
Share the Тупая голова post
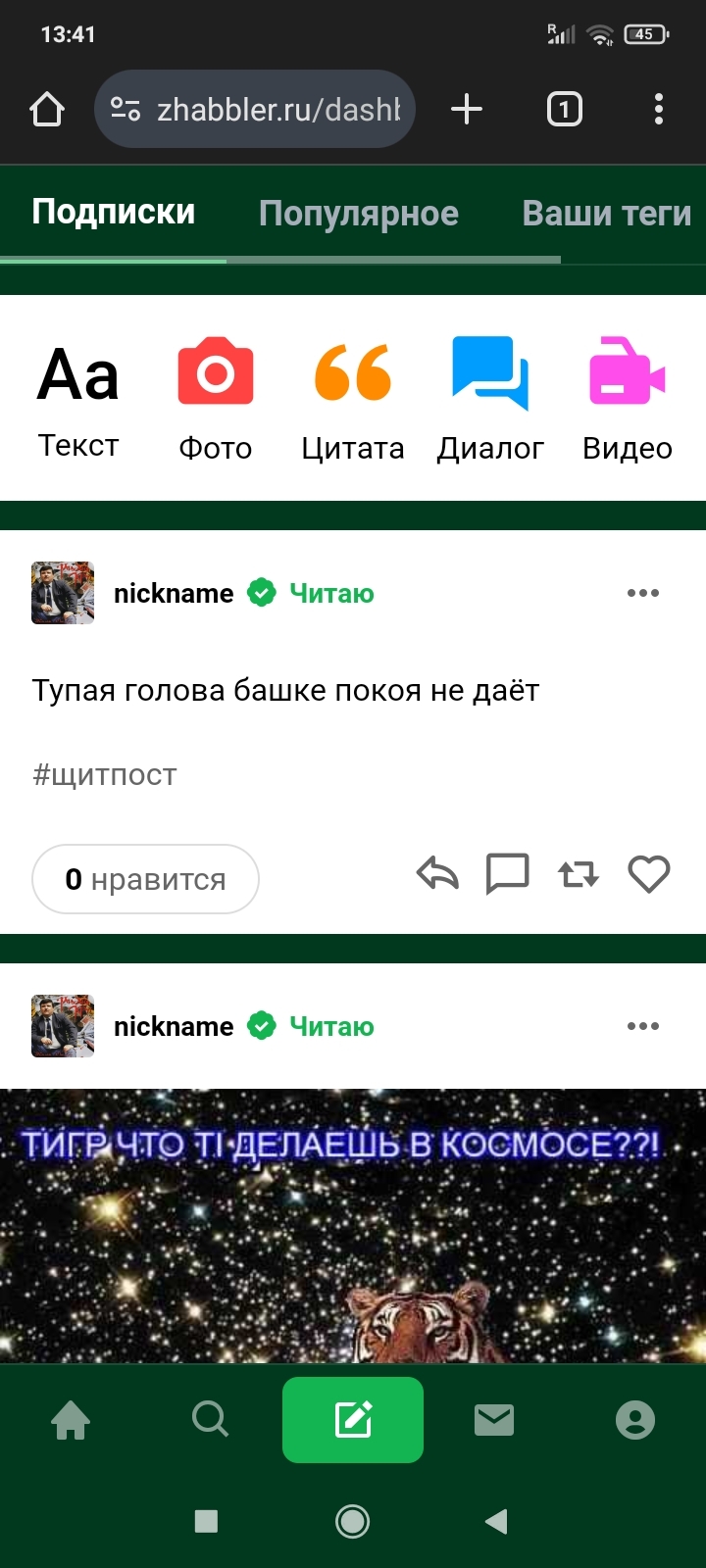point(437,873)
